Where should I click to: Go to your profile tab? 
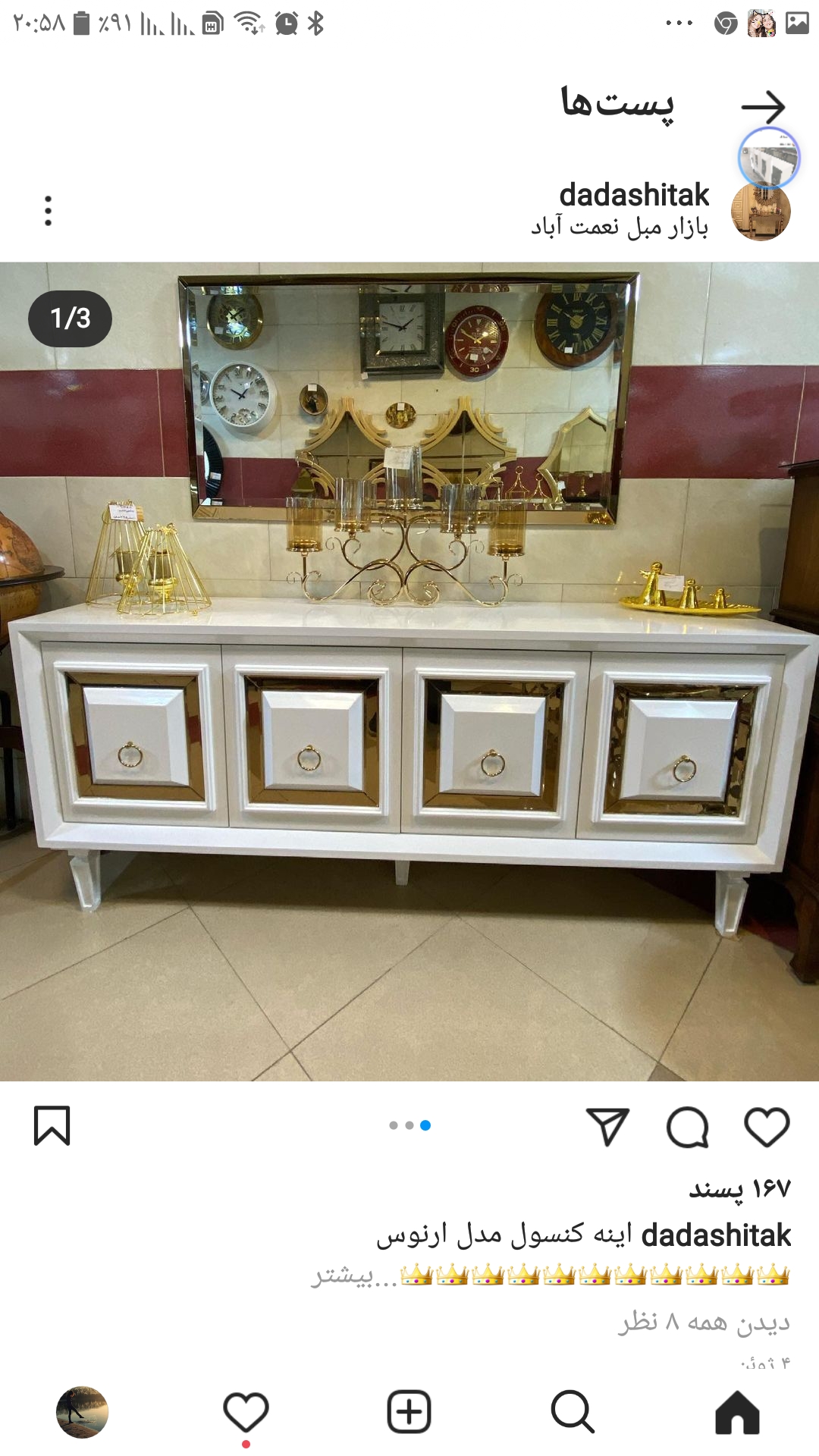(82, 1413)
